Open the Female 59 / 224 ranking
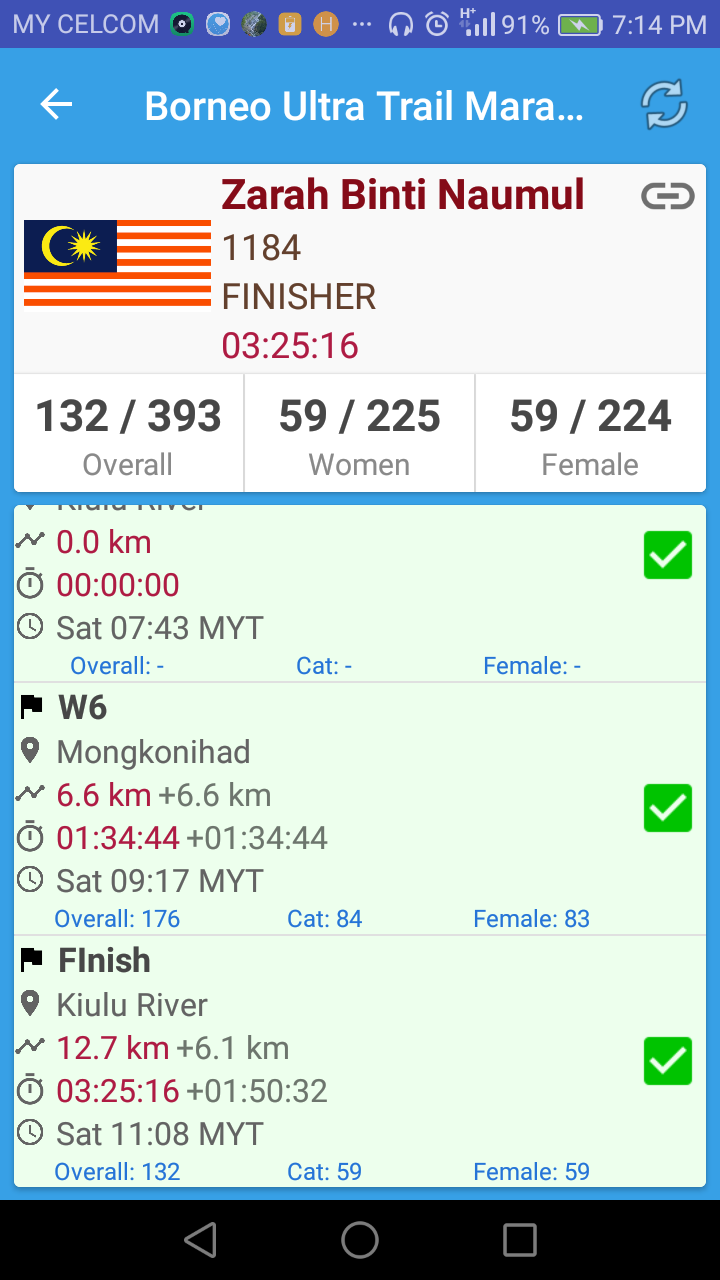Screen dimensions: 720x1280 590,433
